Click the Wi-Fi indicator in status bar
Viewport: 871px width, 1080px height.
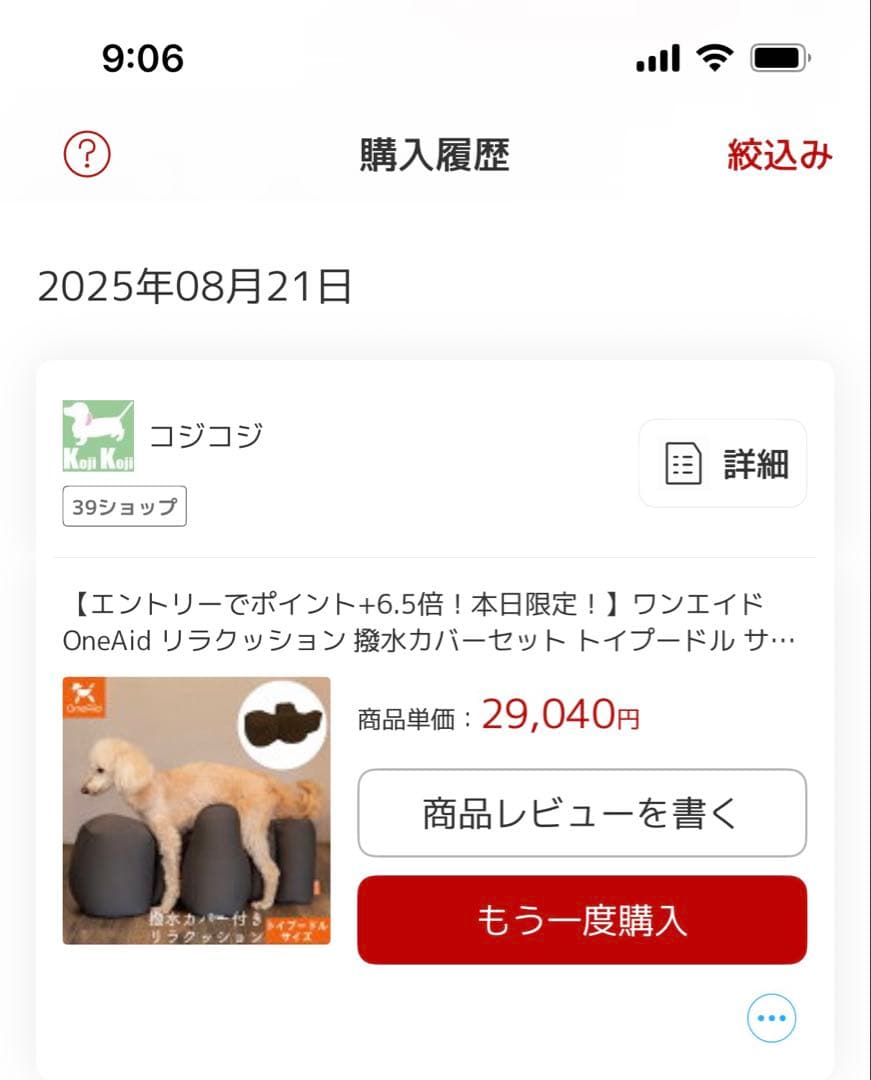[x=717, y=57]
